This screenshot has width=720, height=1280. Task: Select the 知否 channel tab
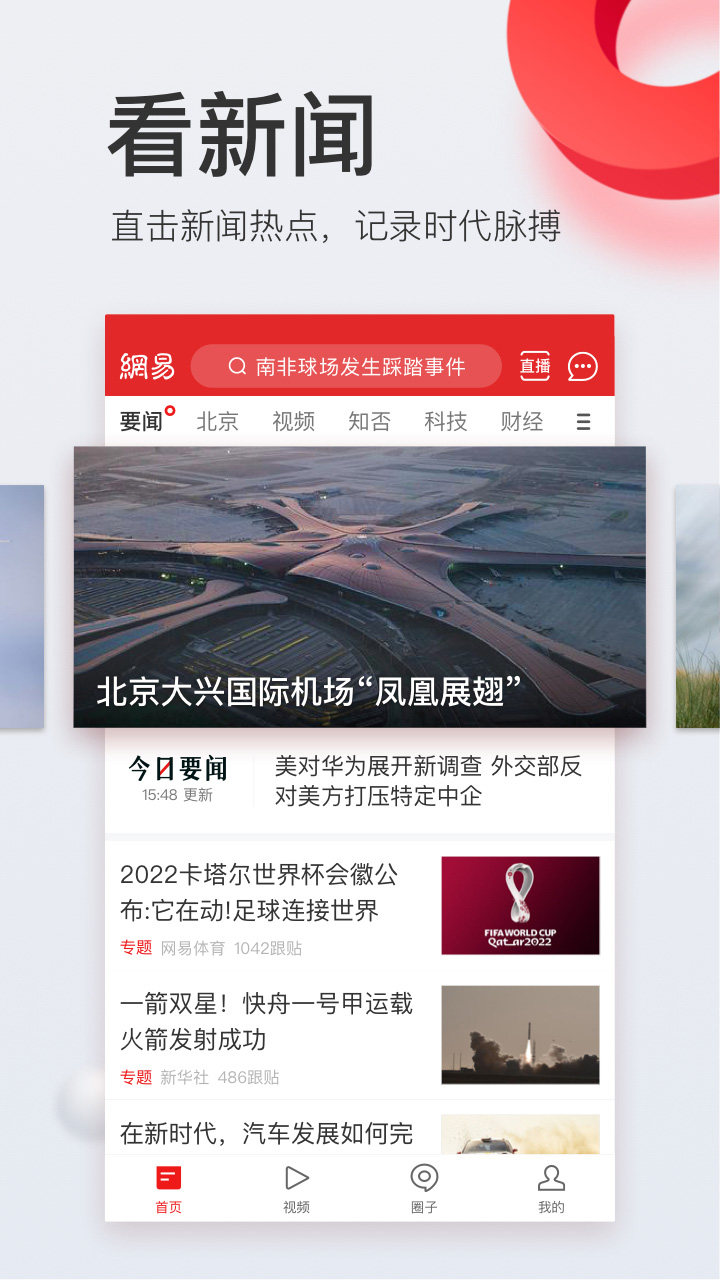coord(370,421)
